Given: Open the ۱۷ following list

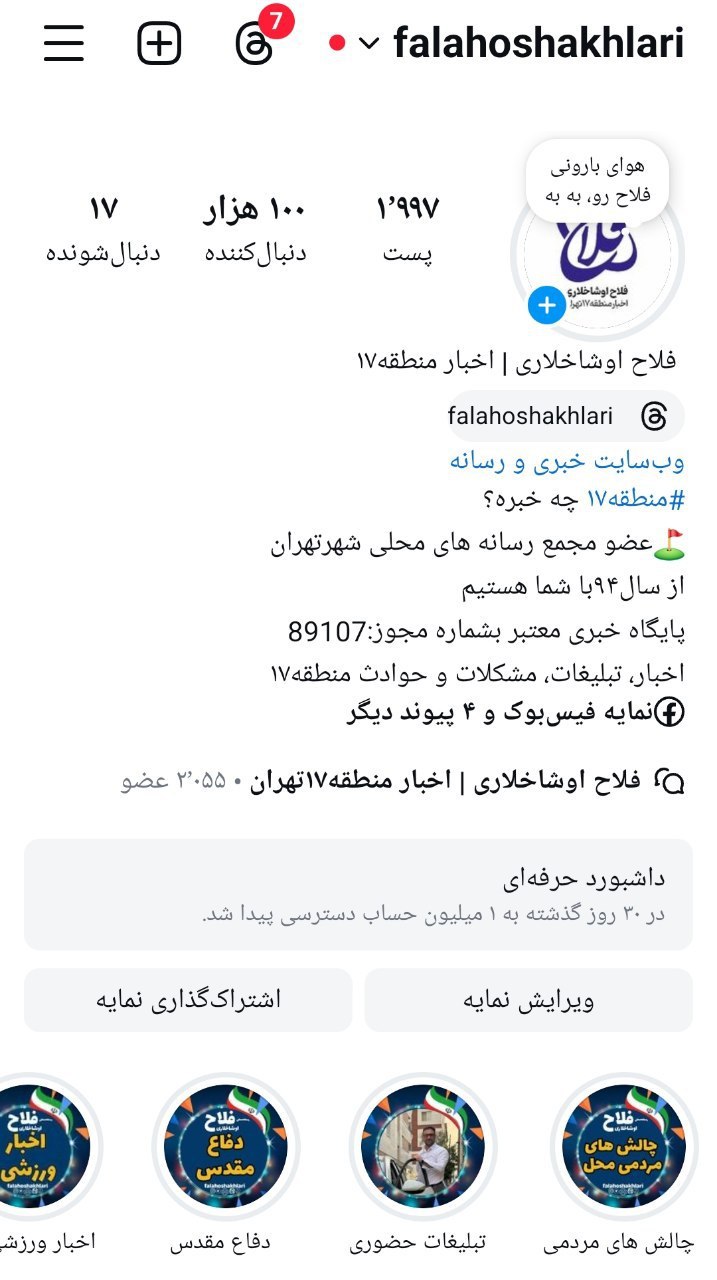Looking at the screenshot, I should (x=103, y=227).
